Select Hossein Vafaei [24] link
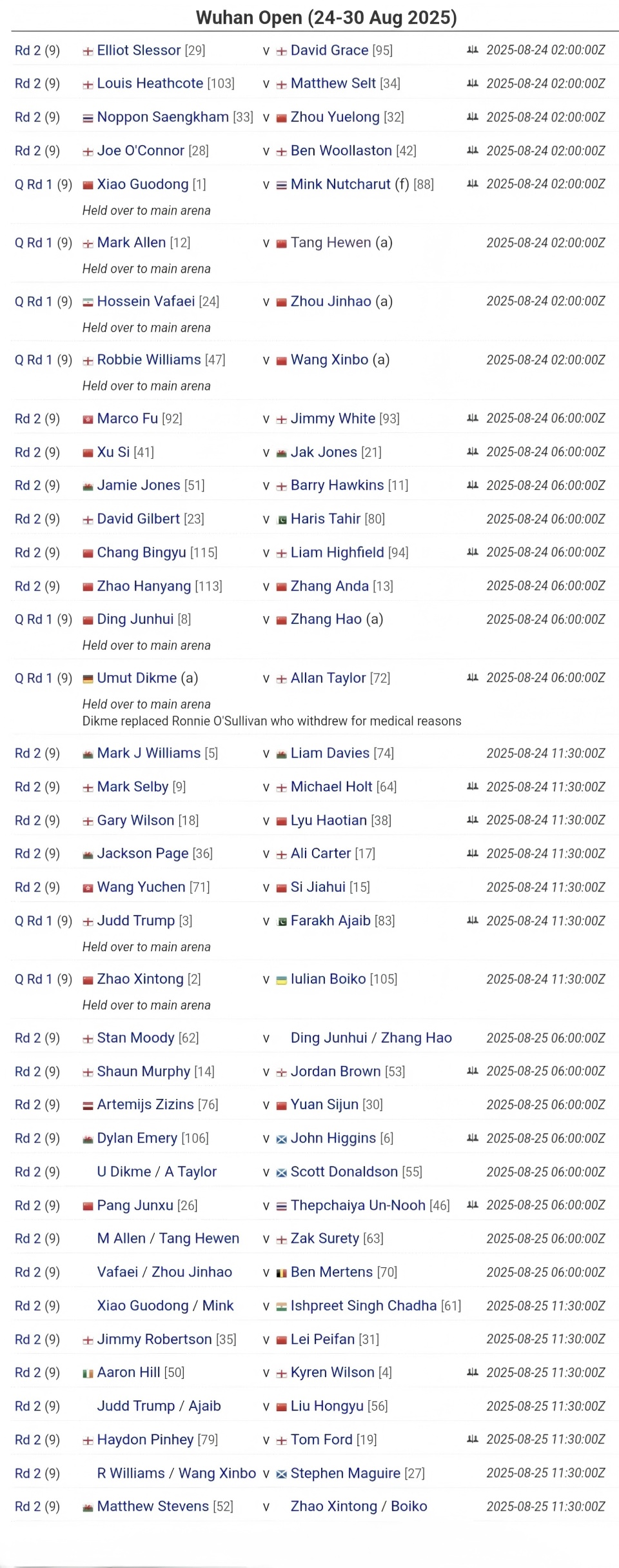Image resolution: width=619 pixels, height=1568 pixels. [146, 301]
